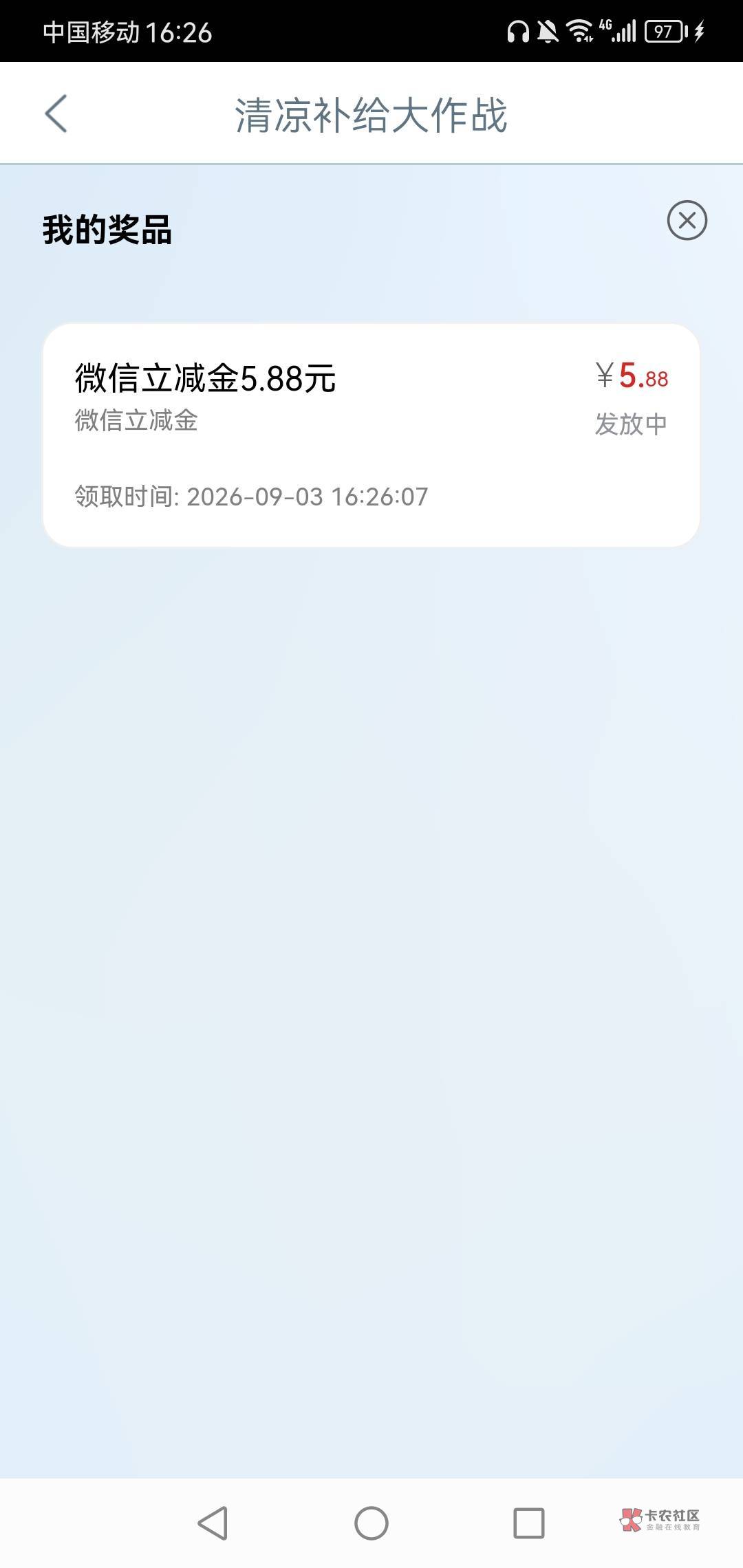Open the 微信立减金5.88元 prize card

371,435
